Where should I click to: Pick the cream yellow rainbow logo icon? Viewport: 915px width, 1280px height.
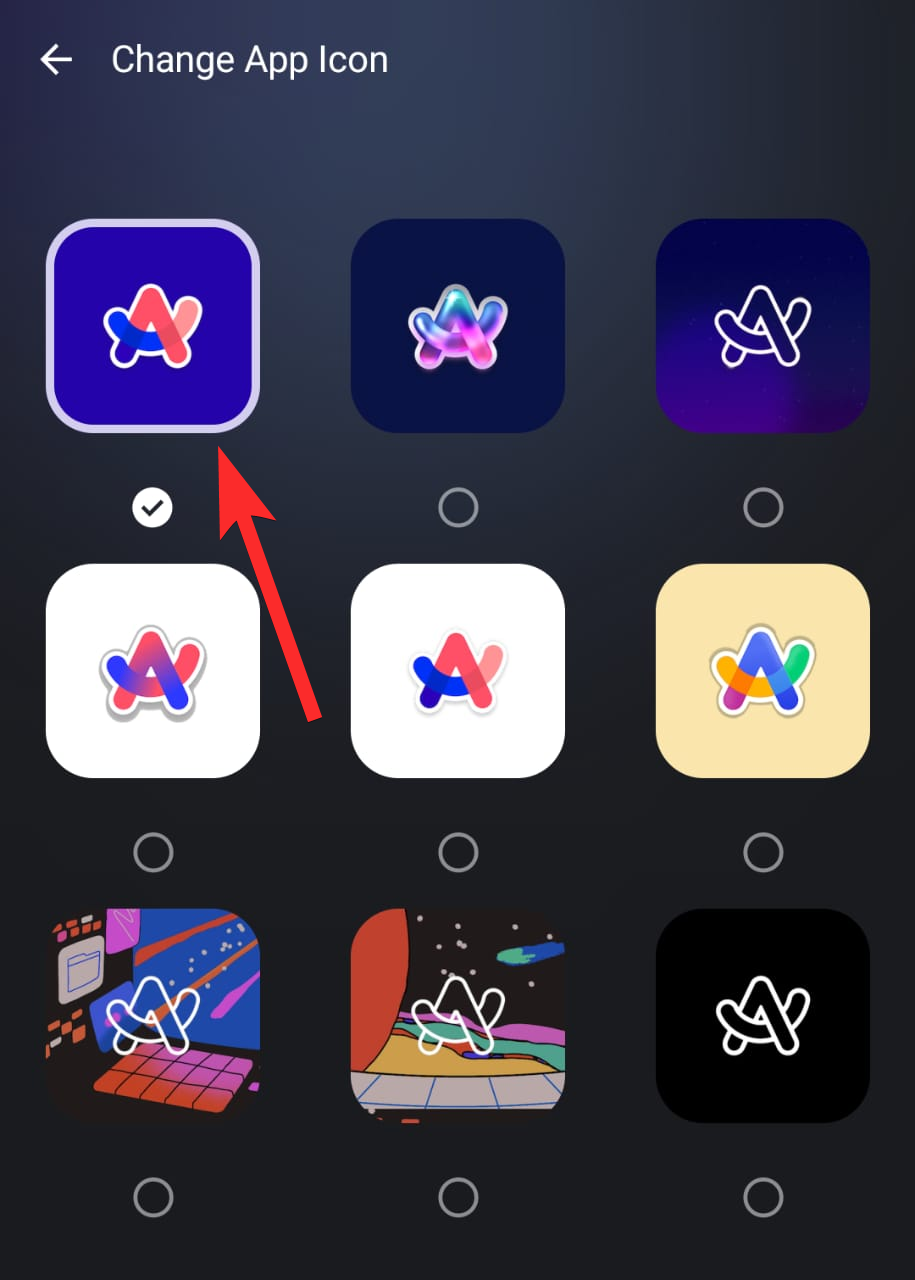point(763,670)
